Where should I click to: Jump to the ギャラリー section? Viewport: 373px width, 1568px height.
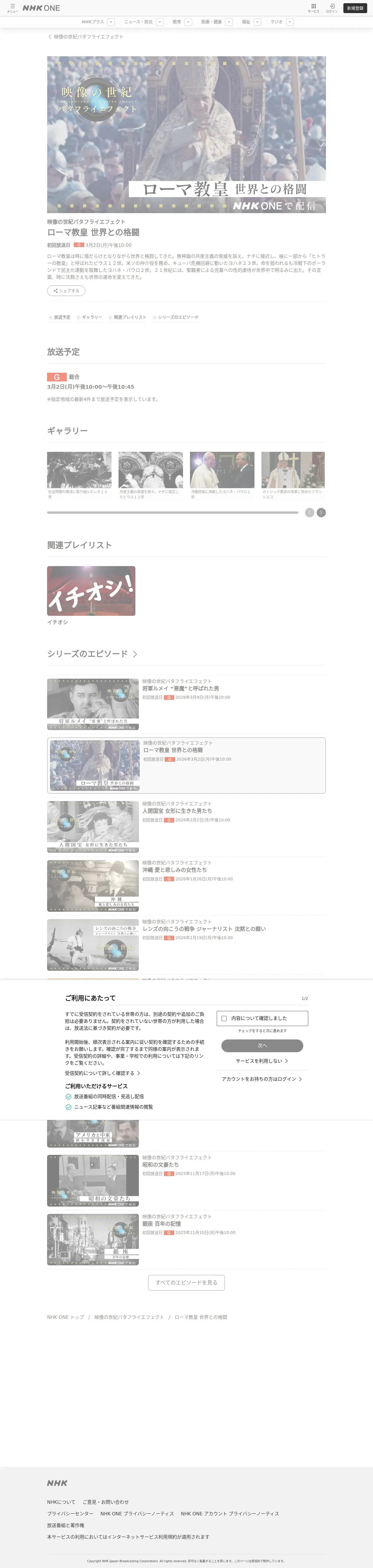coord(89,317)
